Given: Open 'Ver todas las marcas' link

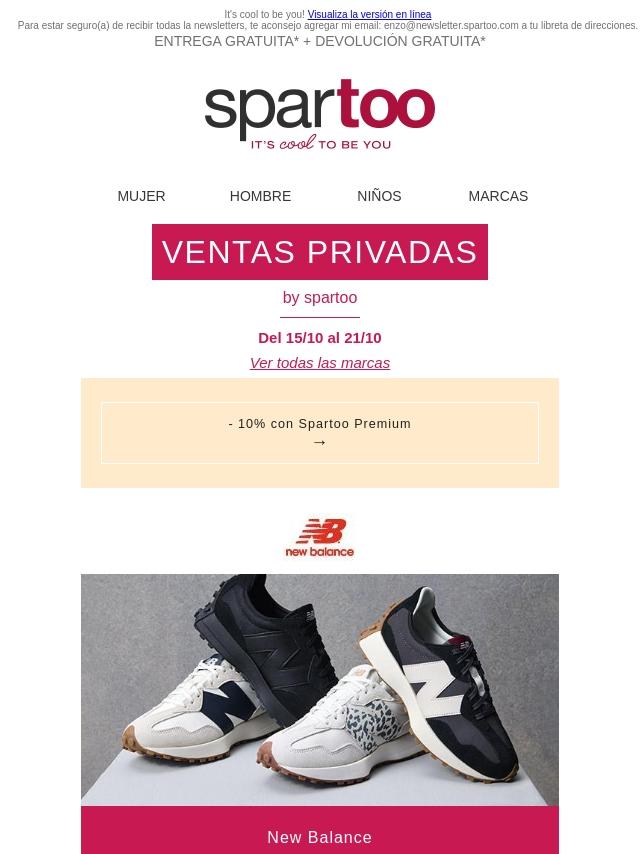Looking at the screenshot, I should pyautogui.click(x=320, y=363).
